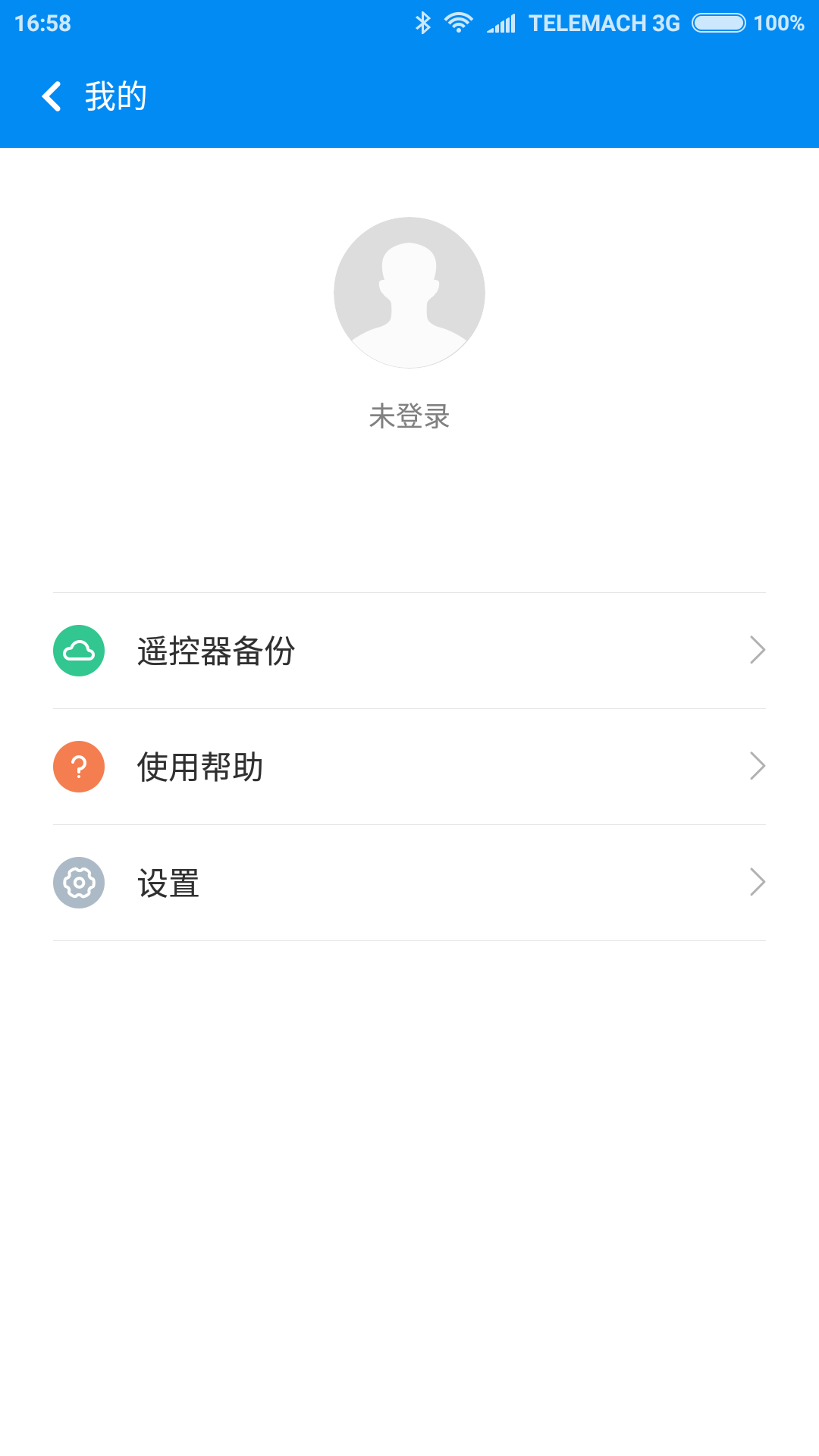Open 设置 settings

coord(409,883)
